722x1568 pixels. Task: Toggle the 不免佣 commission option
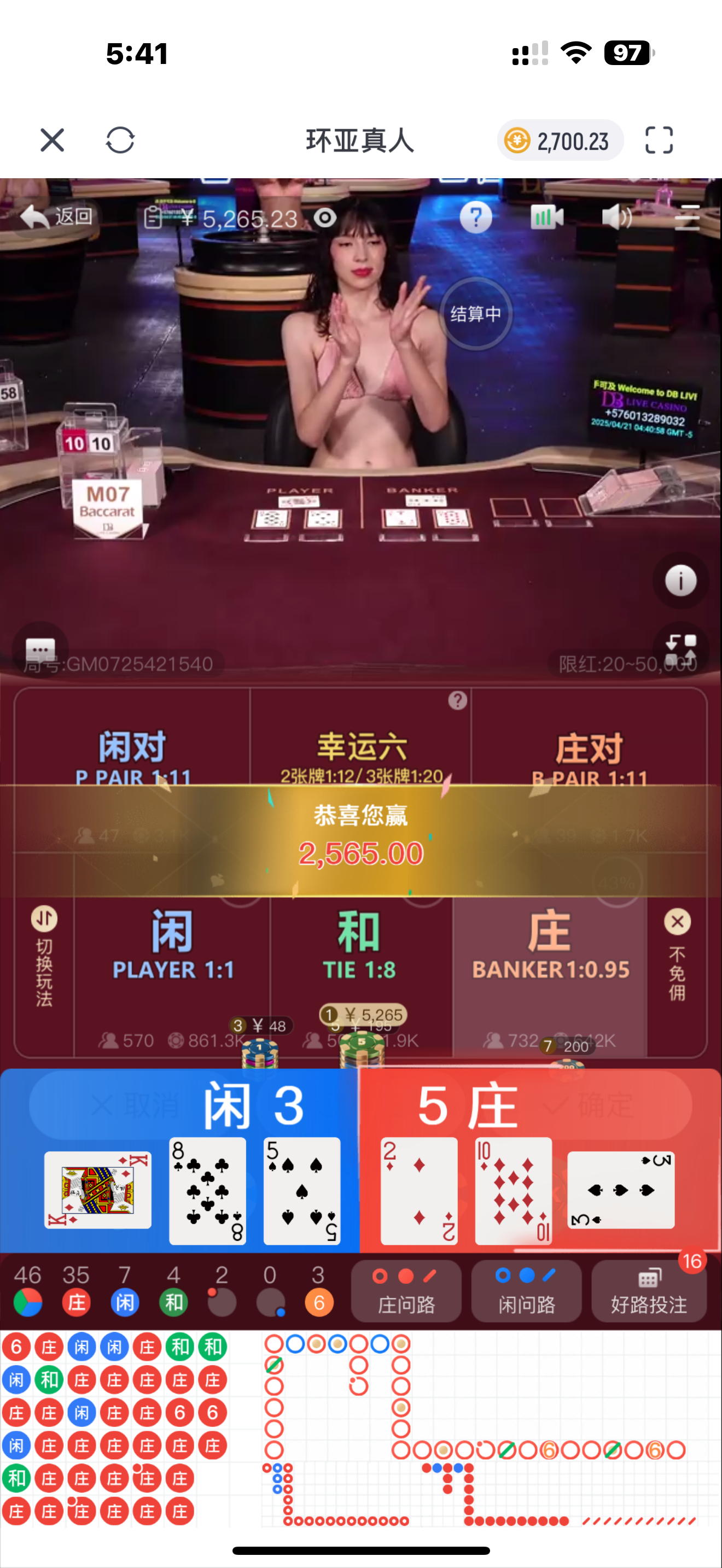click(x=677, y=956)
